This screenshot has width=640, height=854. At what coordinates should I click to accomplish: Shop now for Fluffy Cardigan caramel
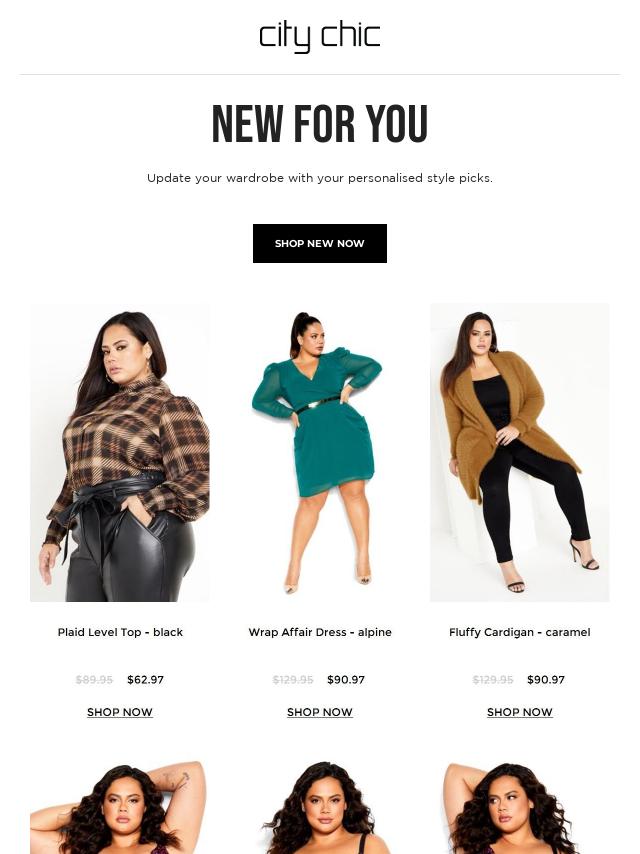519,712
